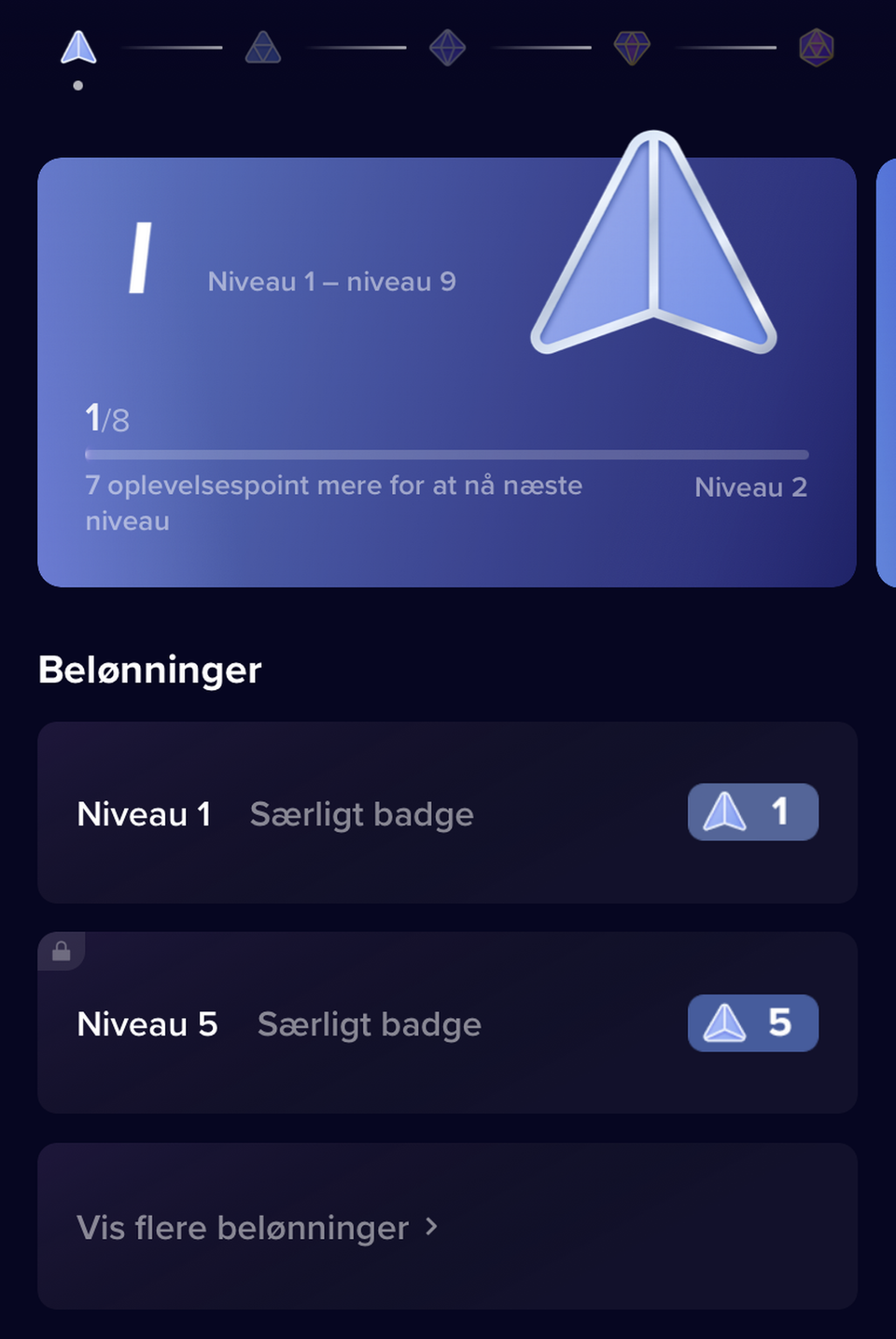This screenshot has width=896, height=1339.
Task: Switch to the second tier badge icon
Action: 263,48
